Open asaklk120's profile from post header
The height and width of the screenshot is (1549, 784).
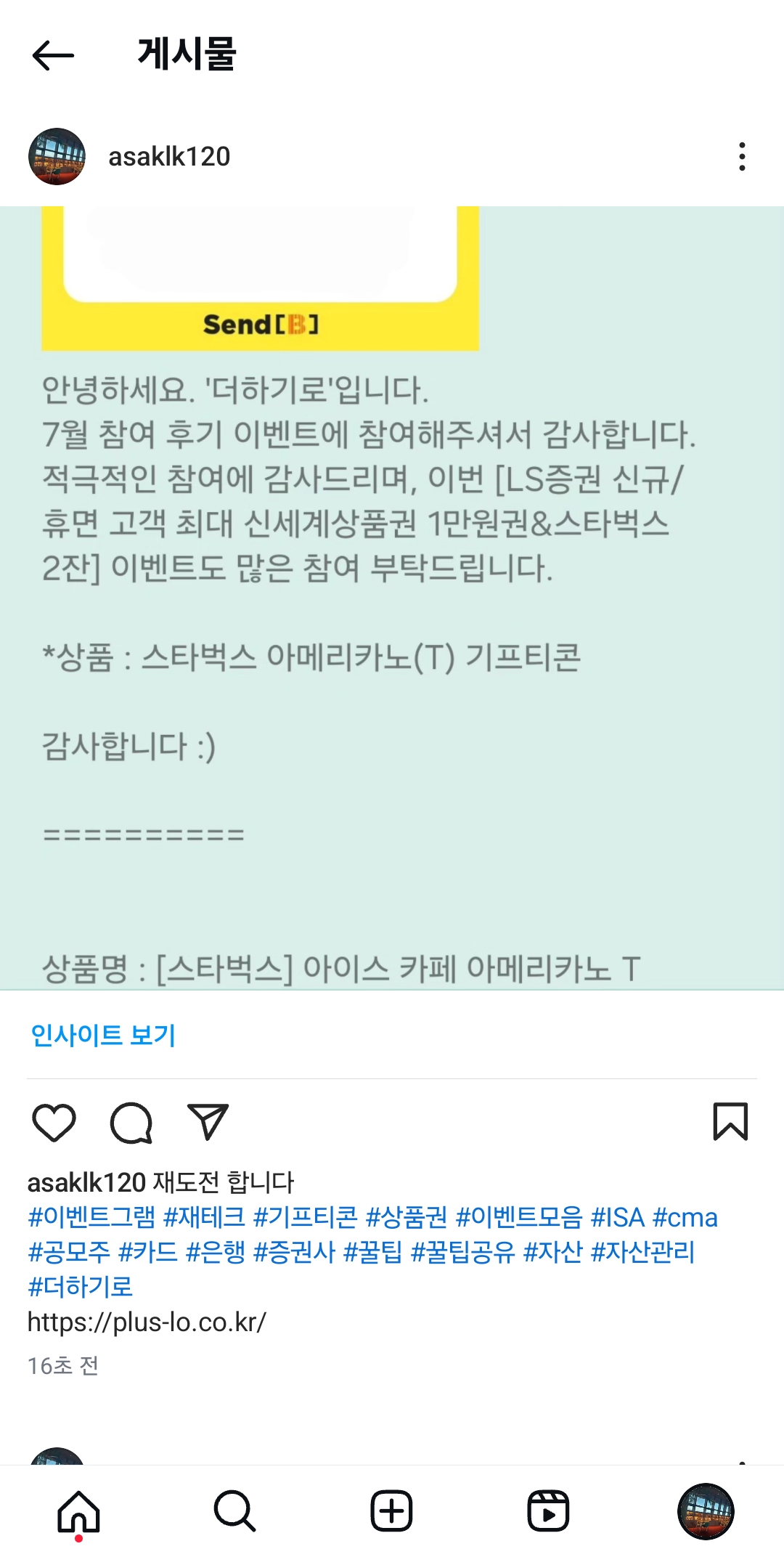tap(168, 156)
